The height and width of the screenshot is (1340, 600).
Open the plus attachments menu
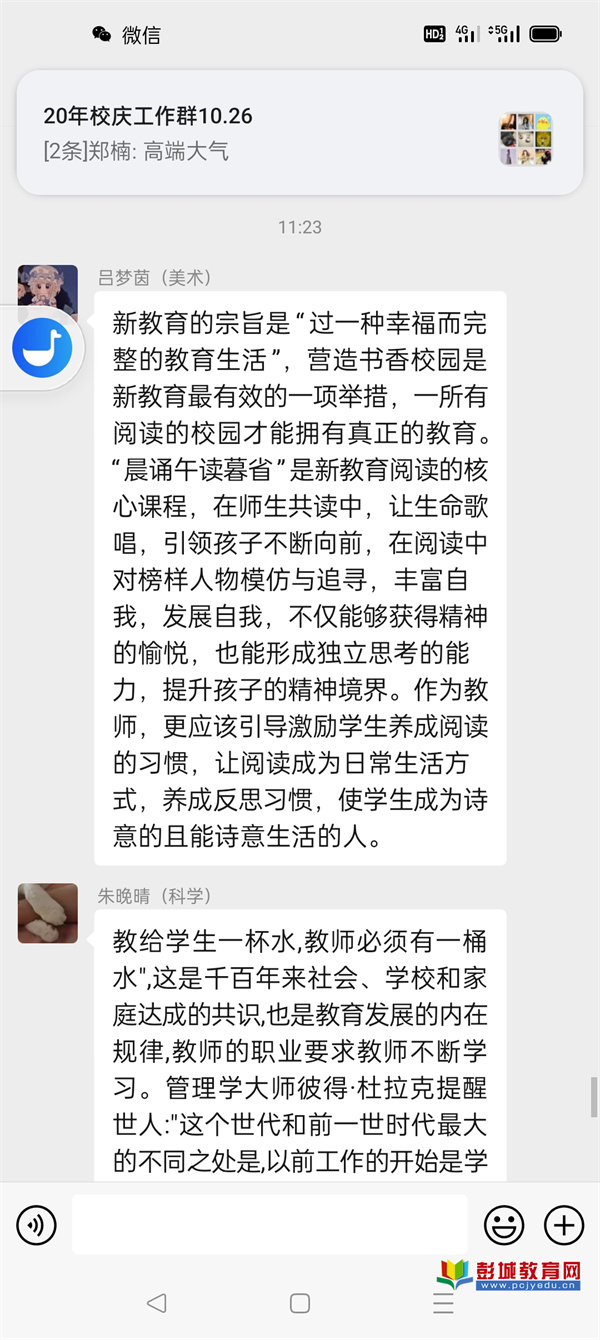[x=563, y=1224]
